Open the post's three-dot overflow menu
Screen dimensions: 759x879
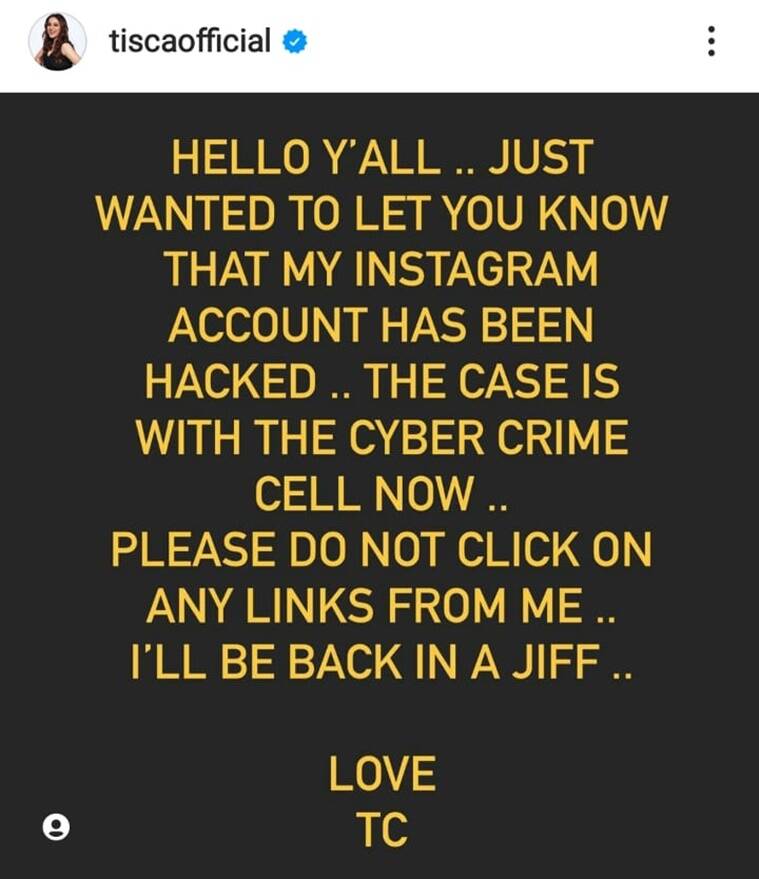tap(711, 41)
